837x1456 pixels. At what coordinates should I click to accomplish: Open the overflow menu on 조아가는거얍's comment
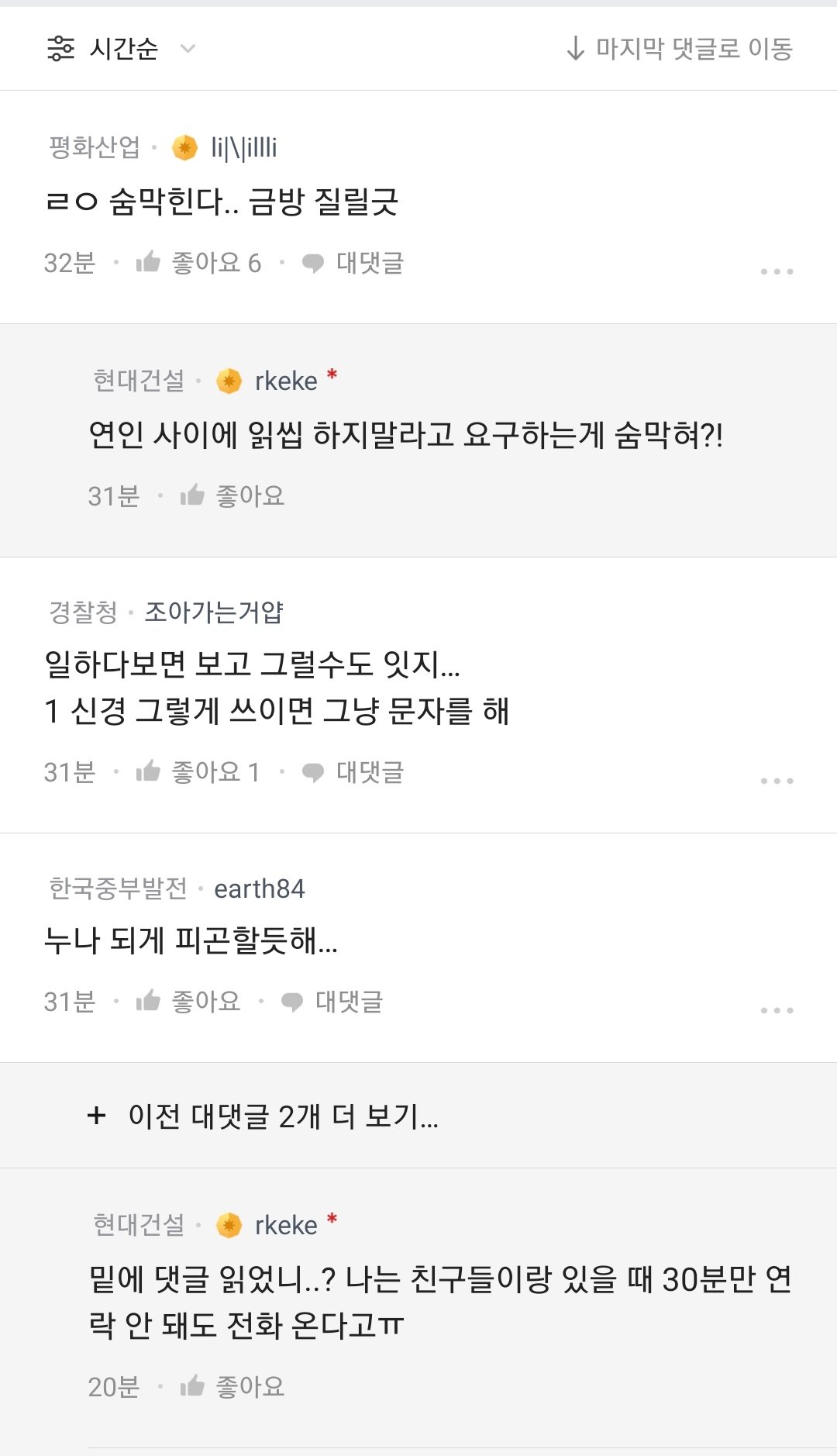click(x=777, y=780)
